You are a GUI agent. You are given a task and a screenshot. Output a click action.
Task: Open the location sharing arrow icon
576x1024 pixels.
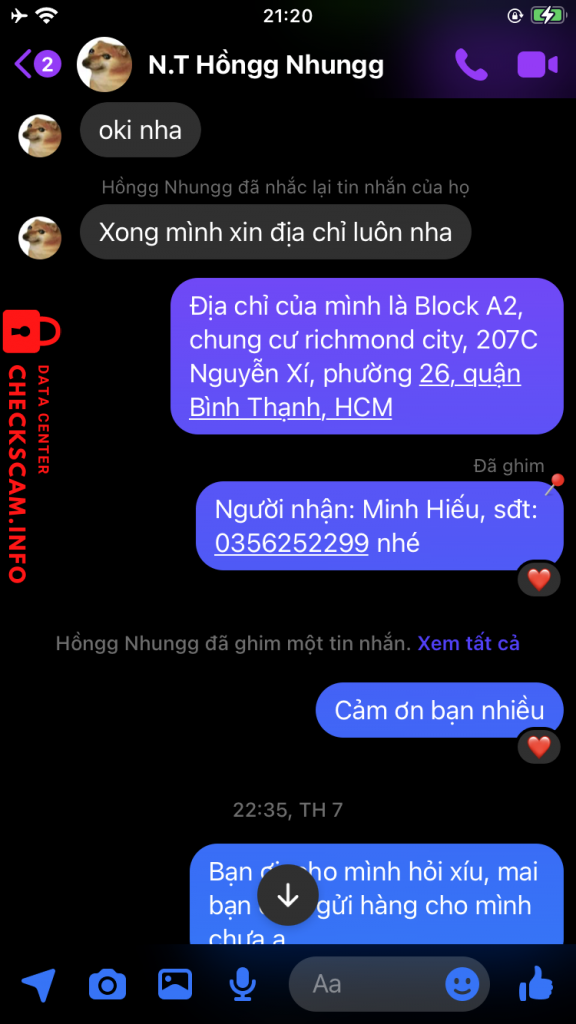coord(38,983)
